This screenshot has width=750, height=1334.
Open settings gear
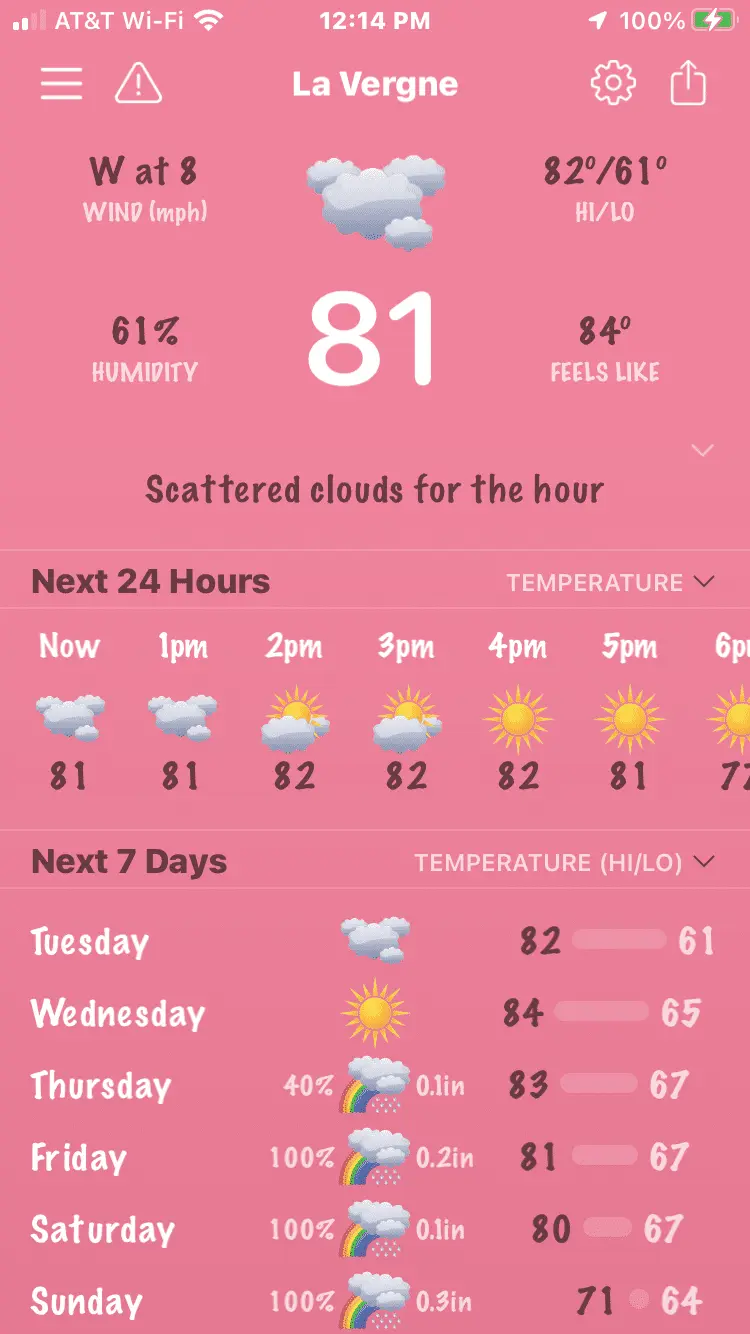(613, 84)
